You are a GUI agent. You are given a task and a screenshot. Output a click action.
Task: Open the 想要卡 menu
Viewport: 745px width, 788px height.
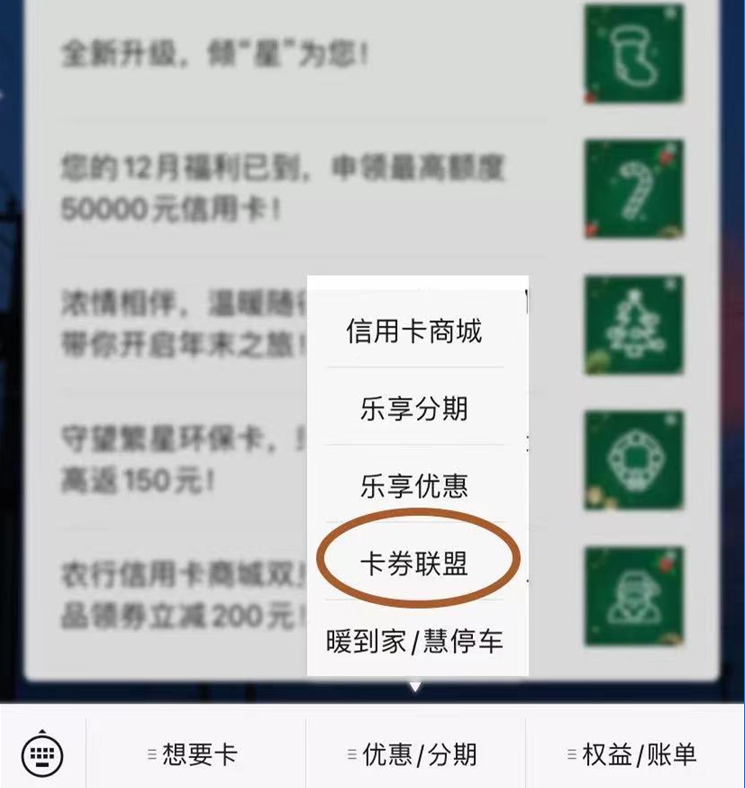194,755
